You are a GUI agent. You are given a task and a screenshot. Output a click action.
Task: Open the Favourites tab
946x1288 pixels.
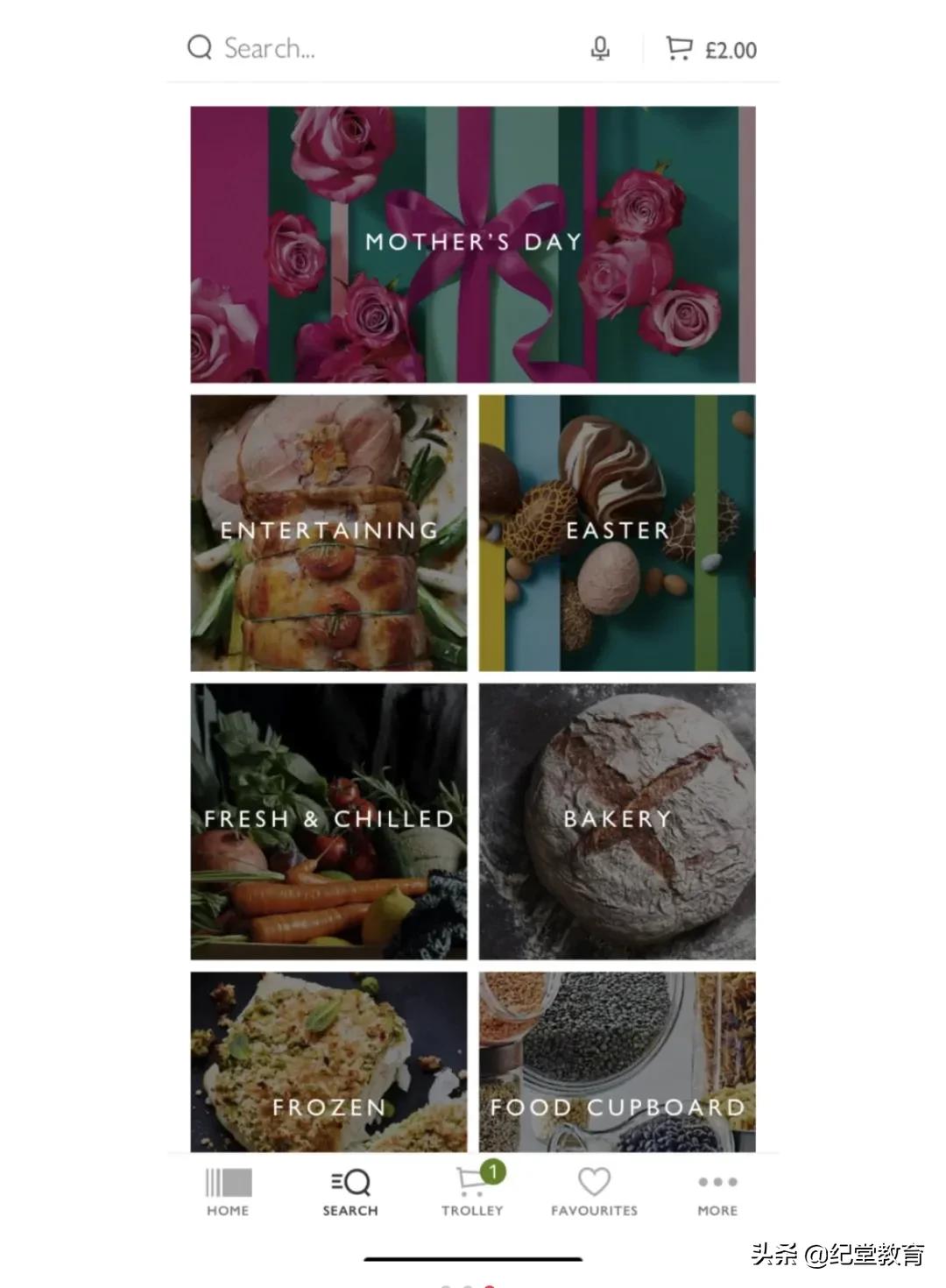(x=594, y=1192)
